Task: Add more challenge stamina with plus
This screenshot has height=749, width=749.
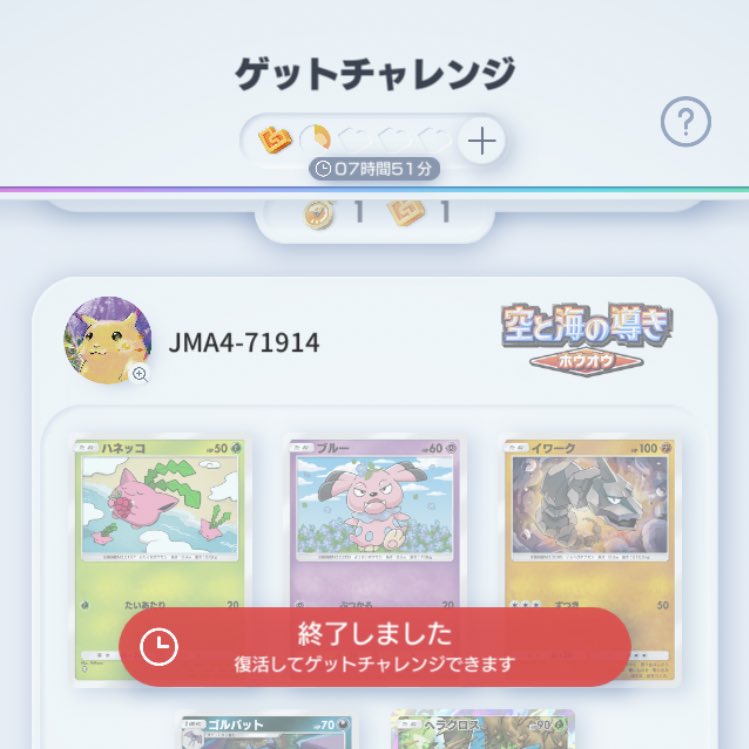Action: [x=481, y=142]
